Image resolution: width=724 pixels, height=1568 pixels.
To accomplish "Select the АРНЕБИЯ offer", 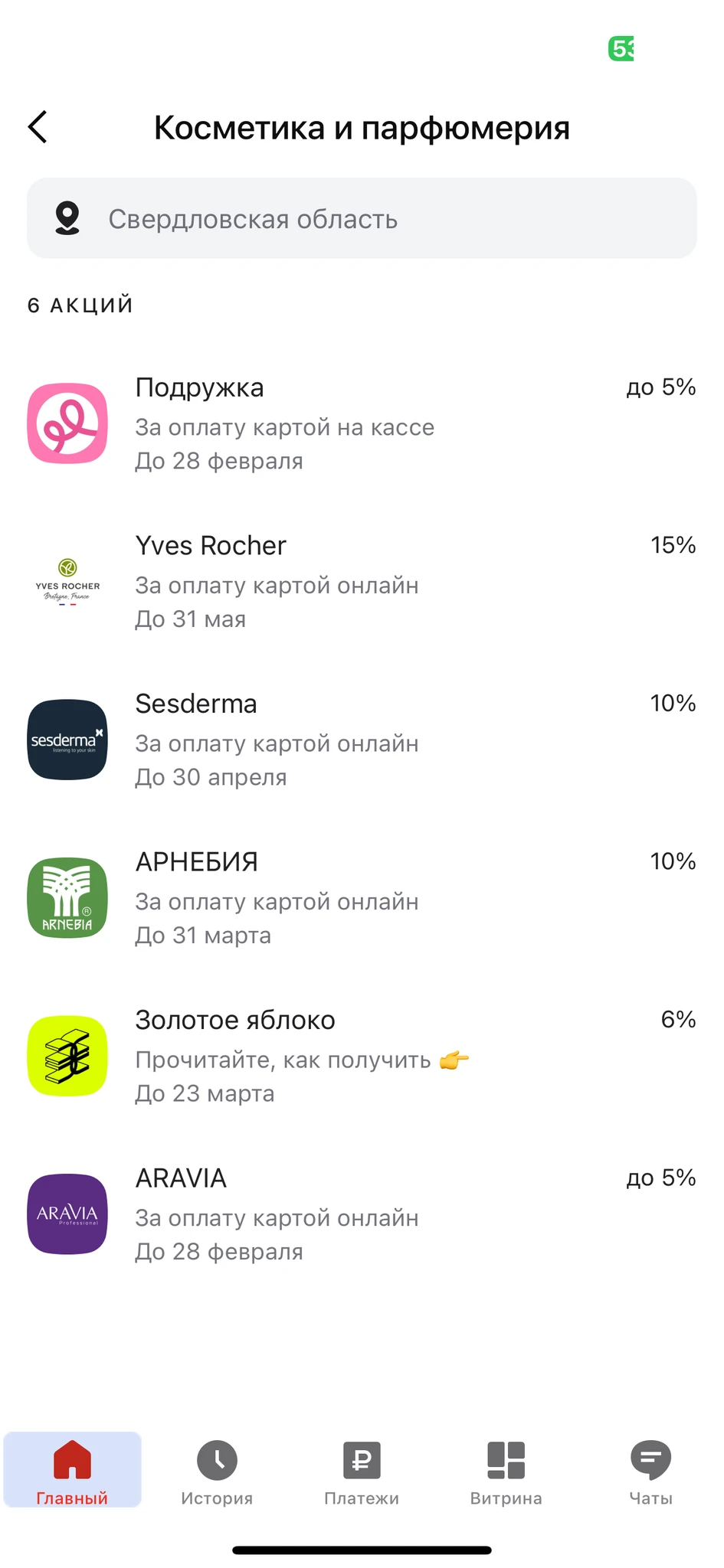I will [x=362, y=898].
